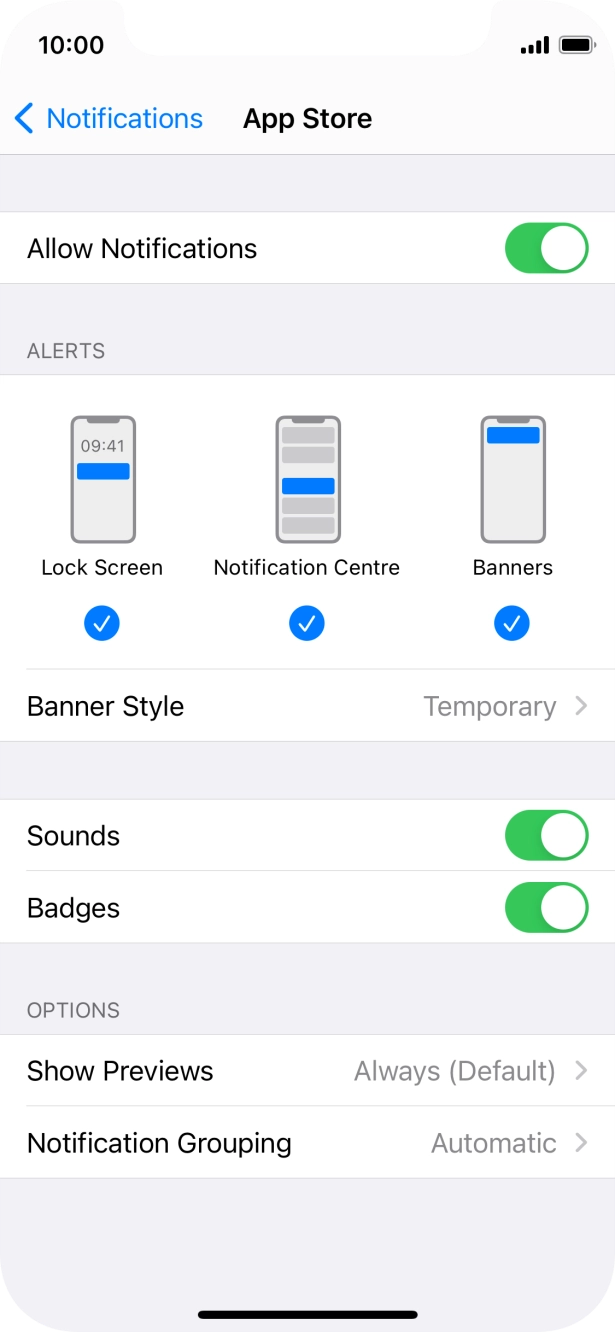The height and width of the screenshot is (1332, 615).
Task: Turn off Allow Notifications
Action: [x=546, y=249]
